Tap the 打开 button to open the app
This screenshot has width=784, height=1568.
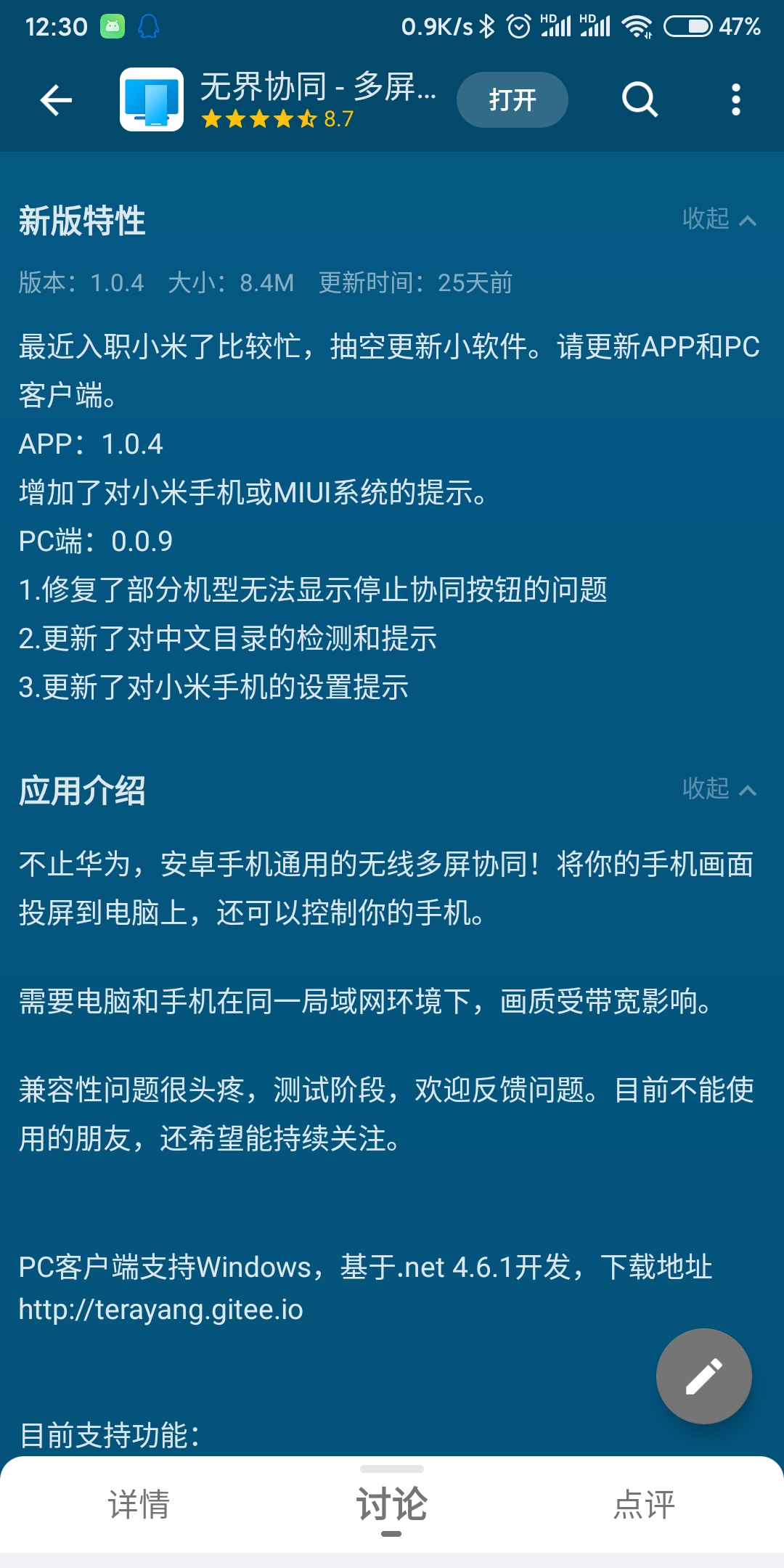point(513,99)
